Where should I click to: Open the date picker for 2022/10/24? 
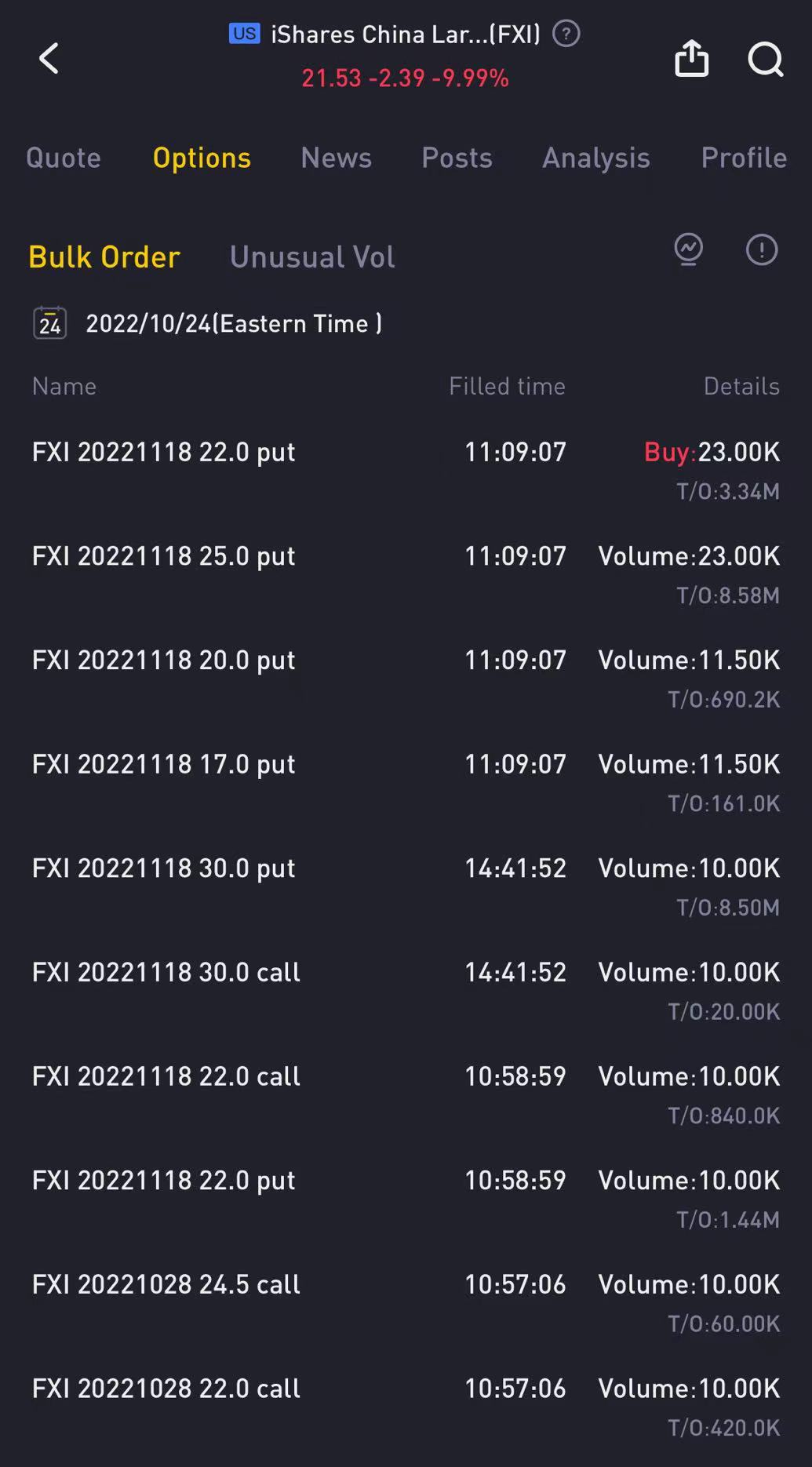207,323
